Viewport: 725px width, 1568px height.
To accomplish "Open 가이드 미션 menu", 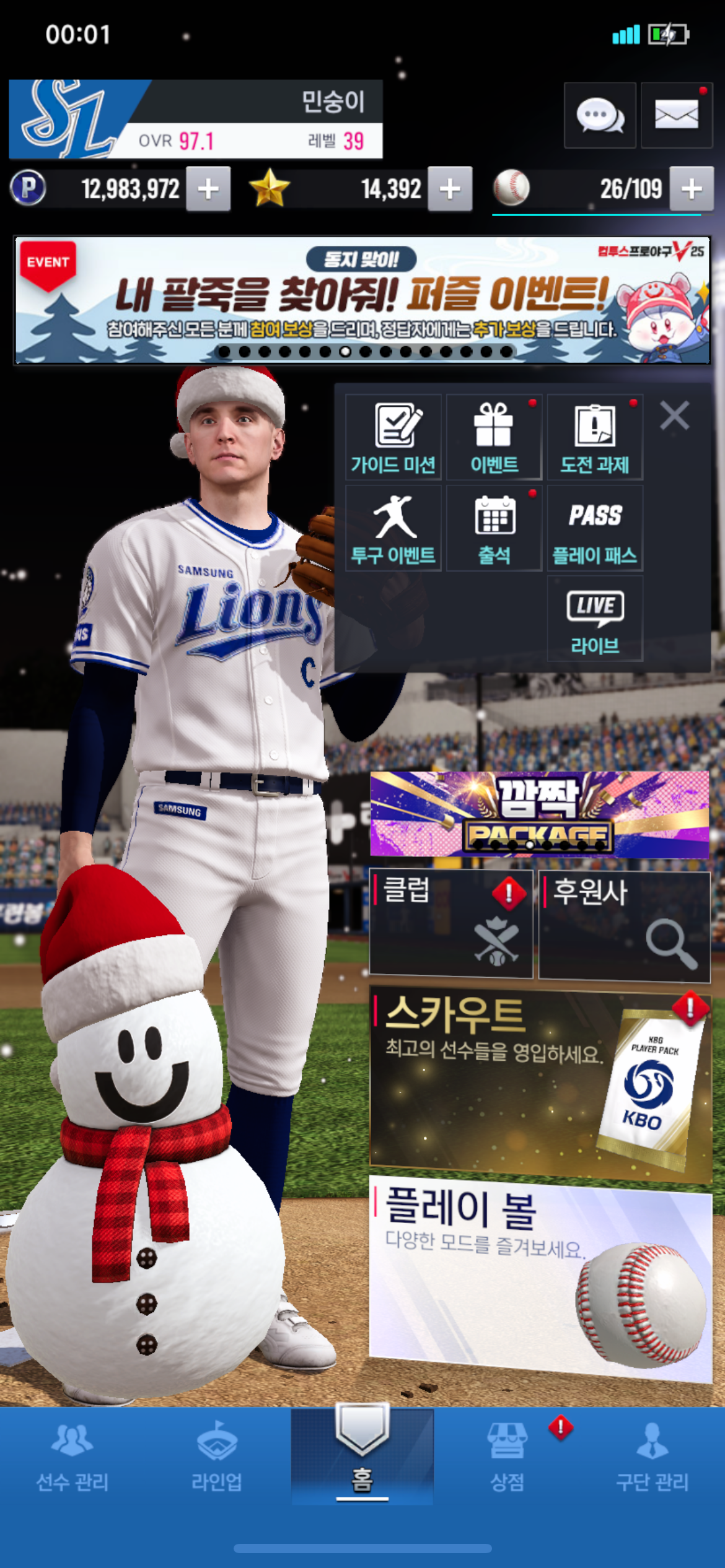I will click(393, 437).
